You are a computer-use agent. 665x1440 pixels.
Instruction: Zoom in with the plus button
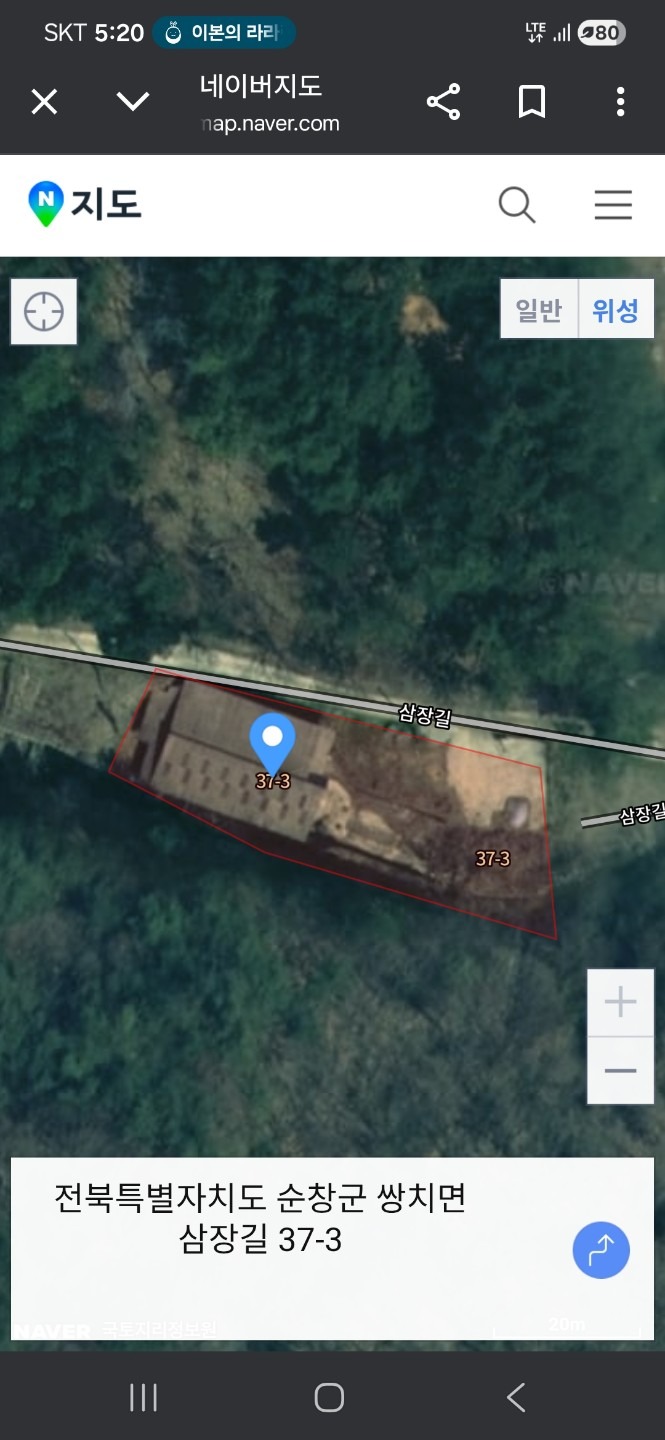tap(621, 1002)
